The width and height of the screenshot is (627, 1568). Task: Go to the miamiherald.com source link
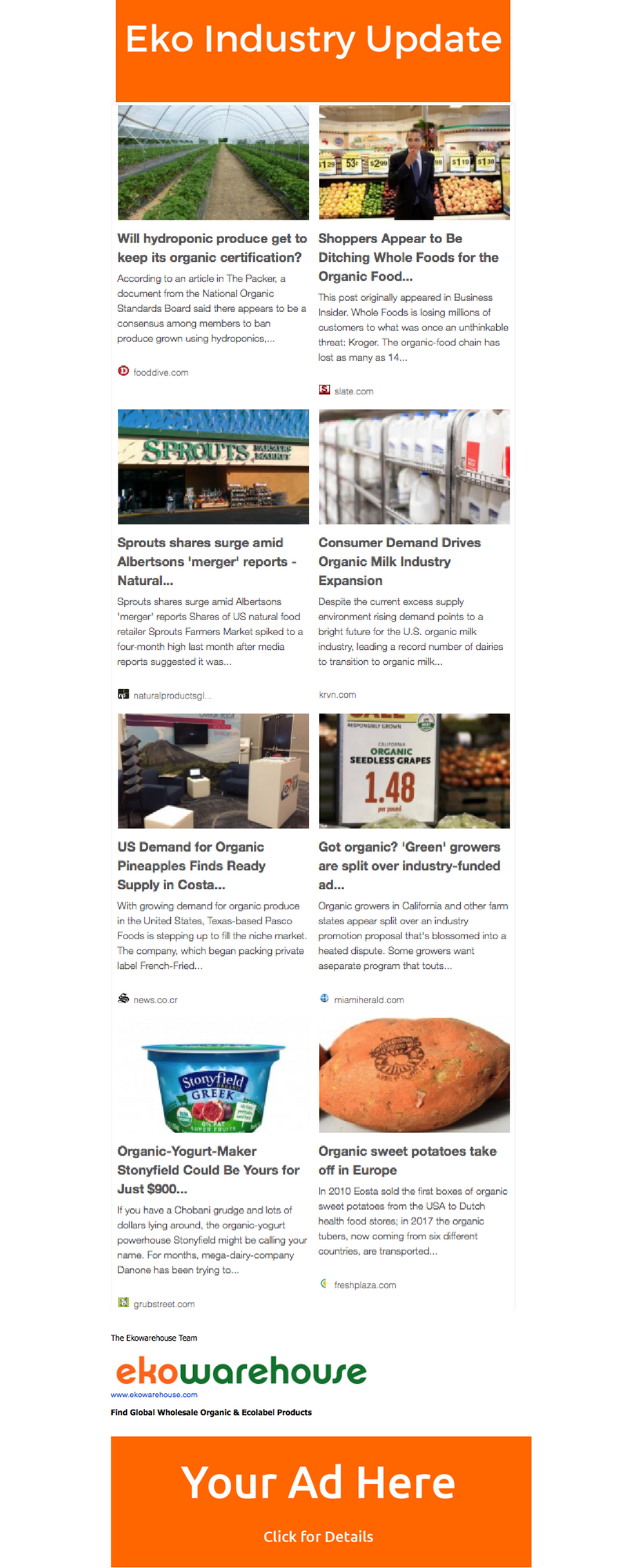368,1000
